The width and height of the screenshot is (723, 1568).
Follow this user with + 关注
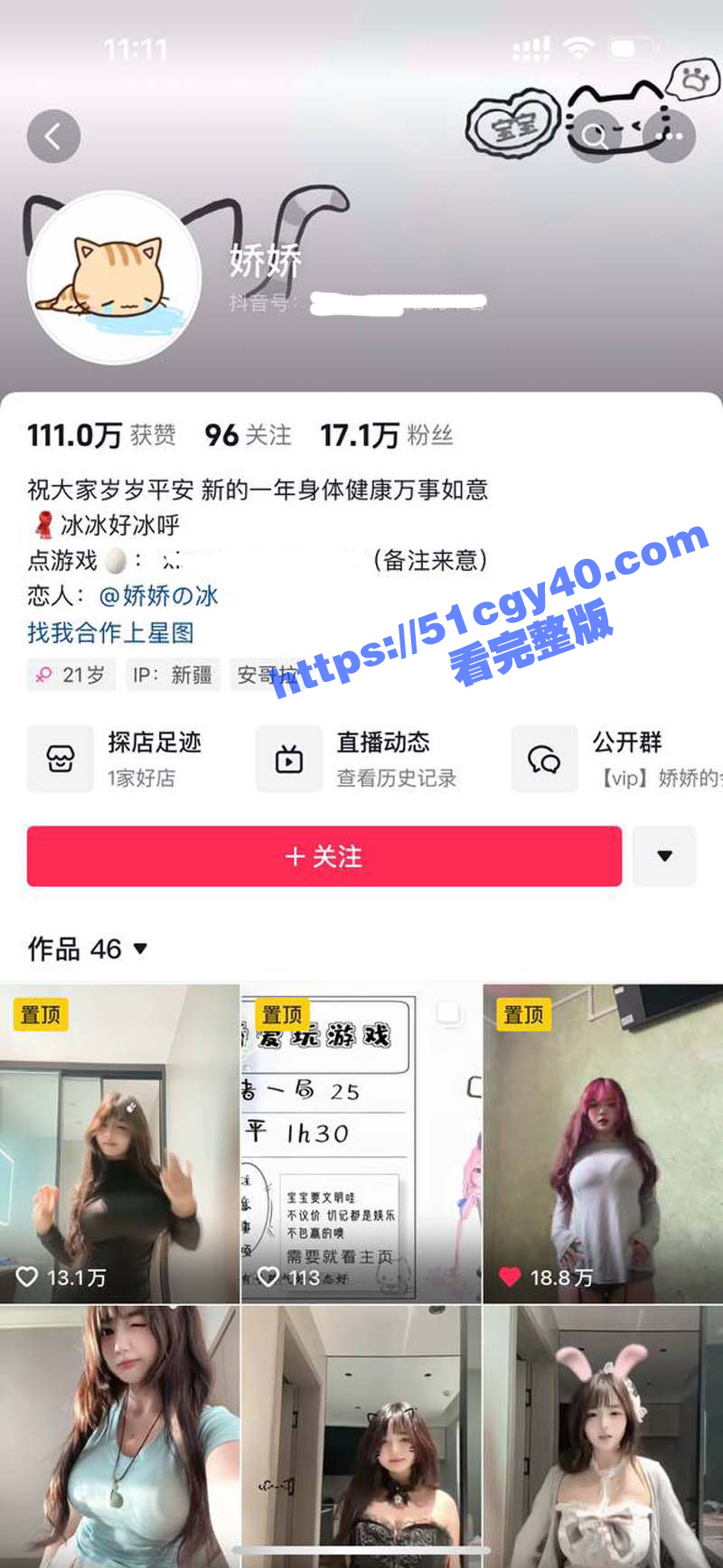pyautogui.click(x=324, y=856)
